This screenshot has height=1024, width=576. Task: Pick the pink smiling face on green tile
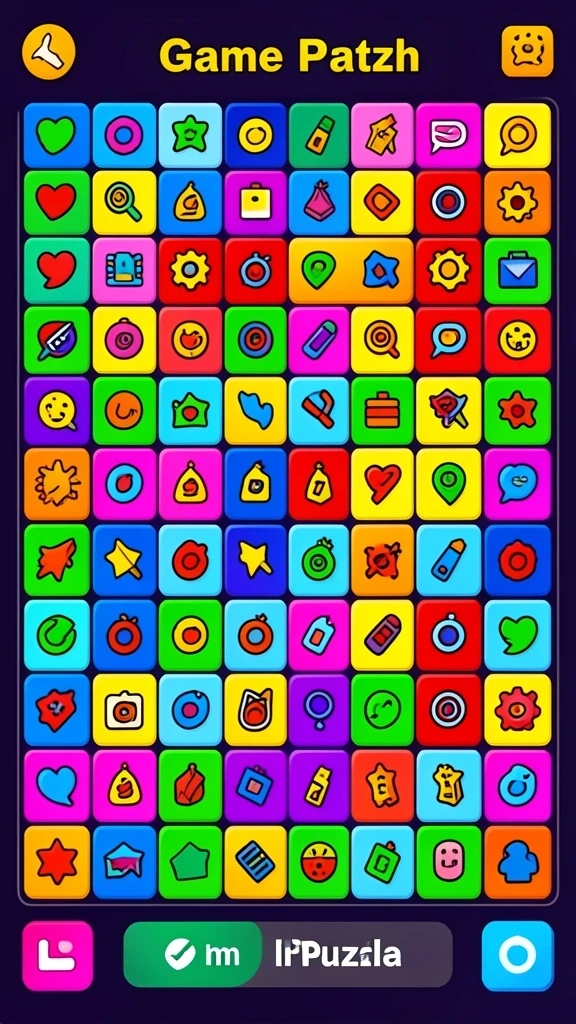pyautogui.click(x=449, y=862)
